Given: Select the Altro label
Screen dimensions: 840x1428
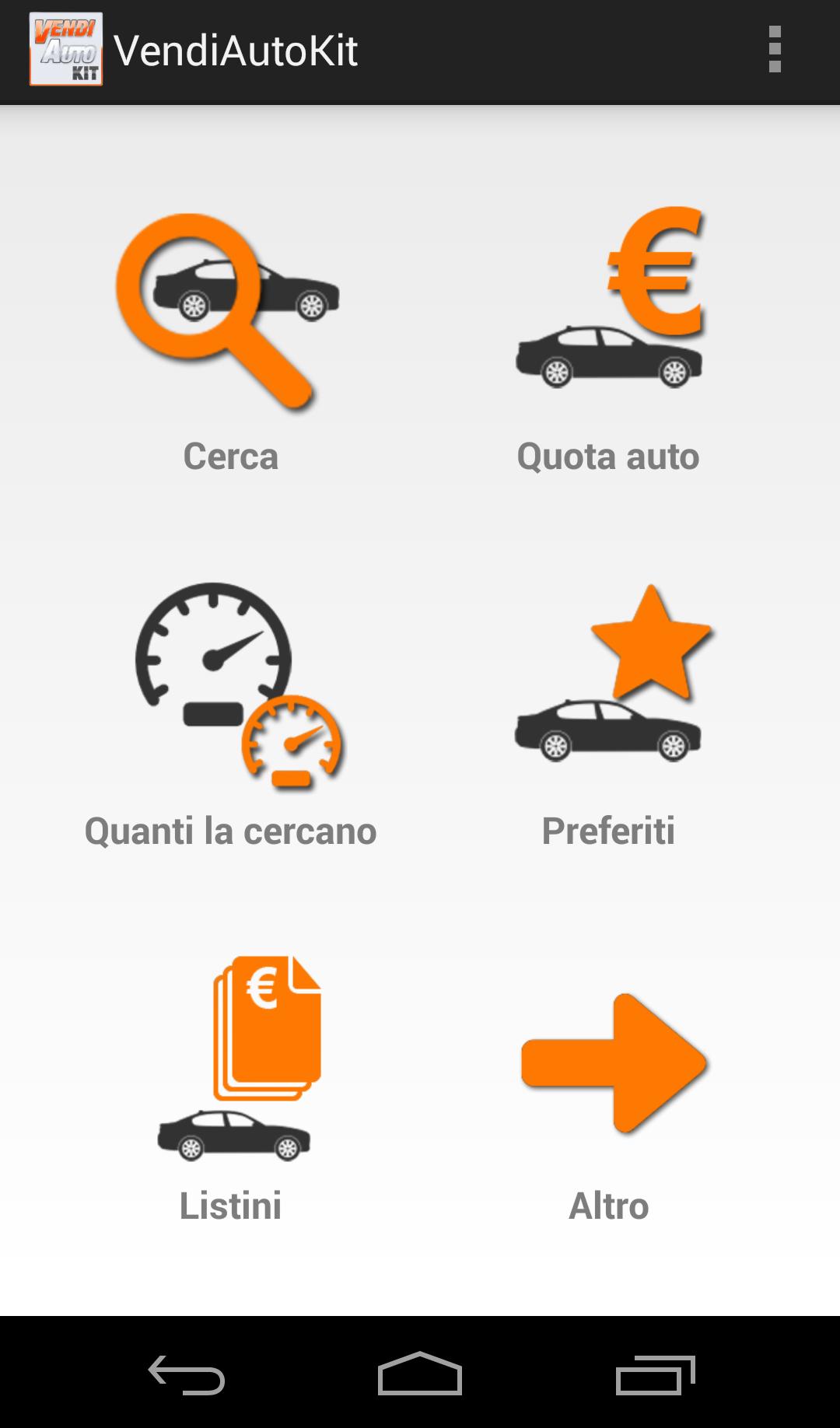Looking at the screenshot, I should 610,1206.
